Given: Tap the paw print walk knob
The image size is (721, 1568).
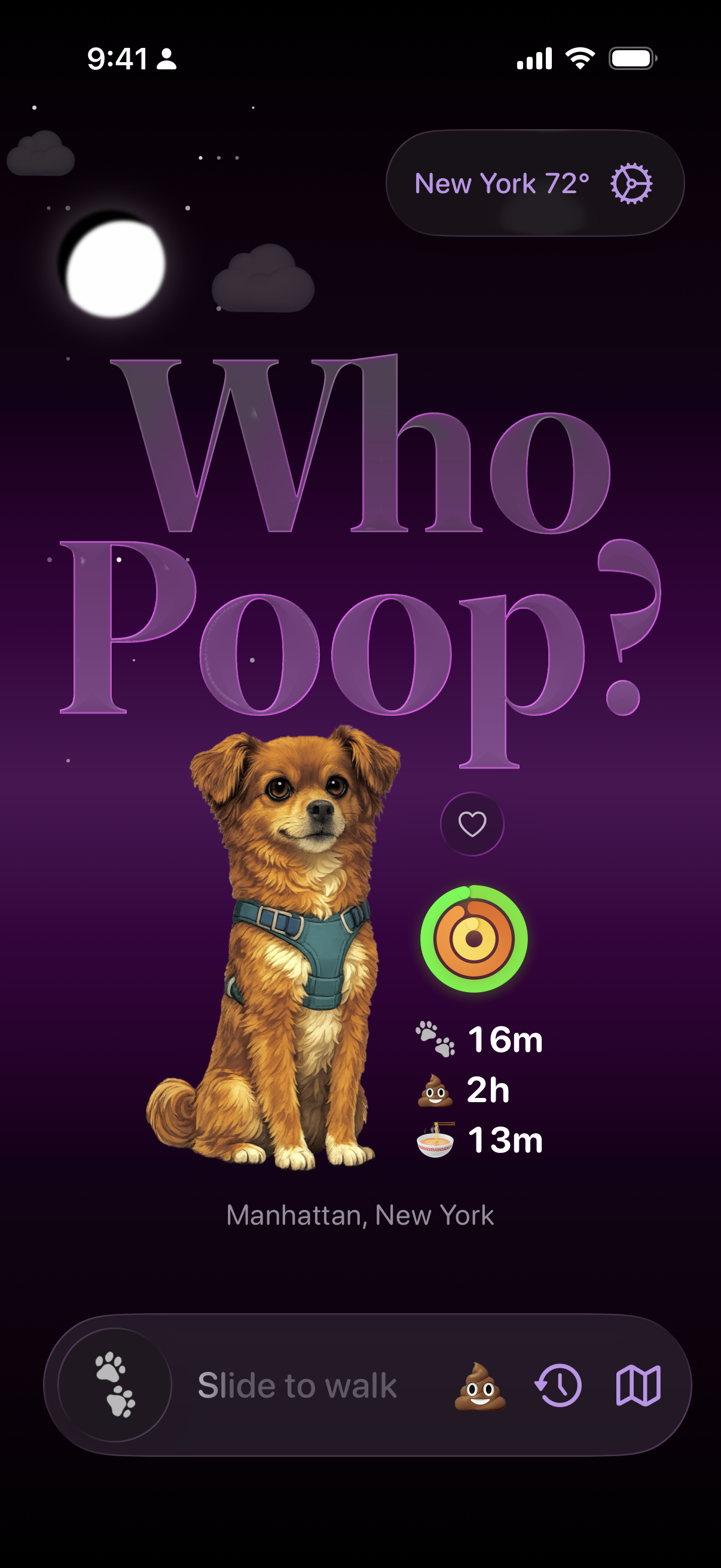Looking at the screenshot, I should [x=115, y=1385].
